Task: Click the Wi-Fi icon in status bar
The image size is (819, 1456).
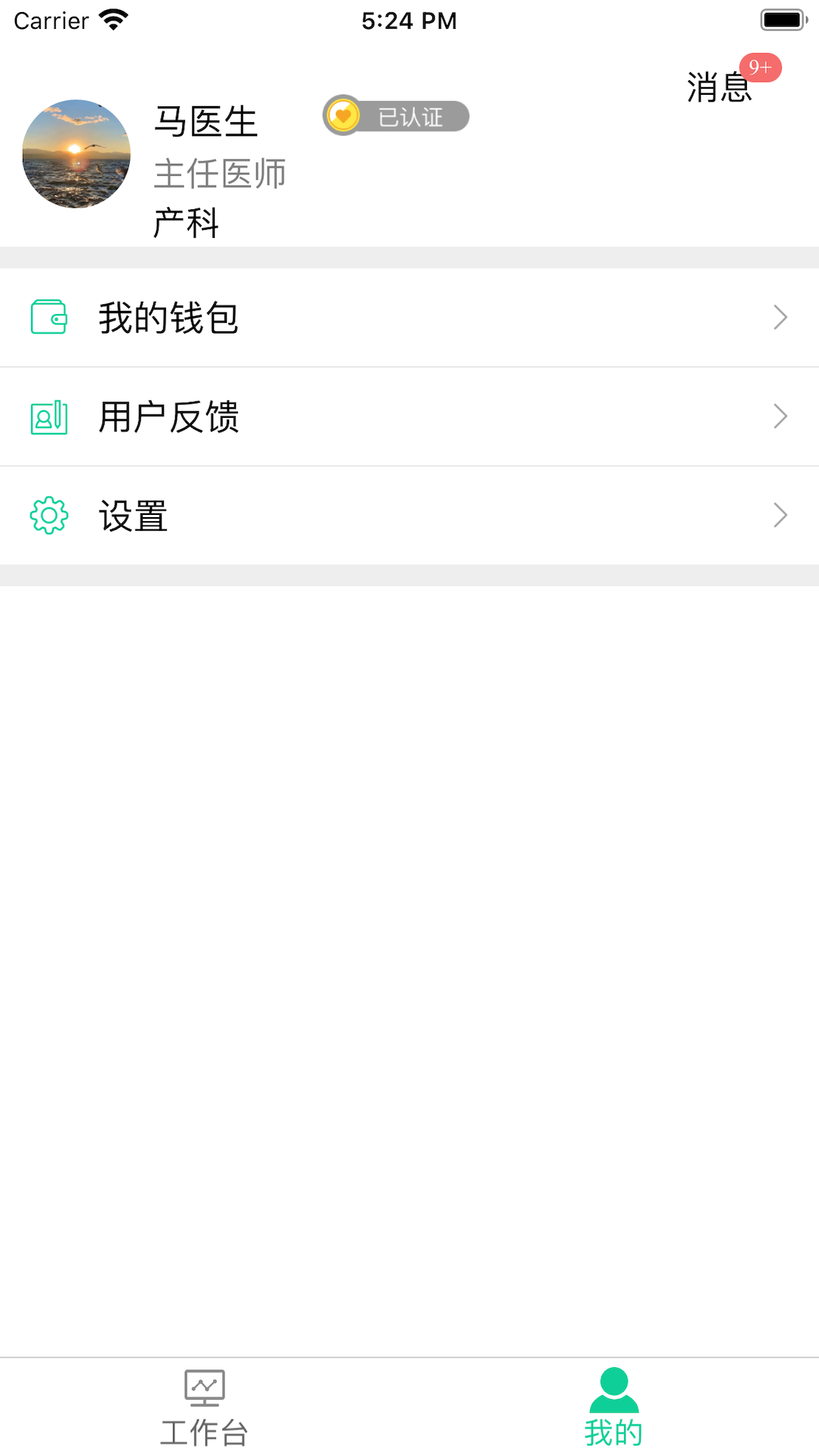Action: tap(112, 20)
